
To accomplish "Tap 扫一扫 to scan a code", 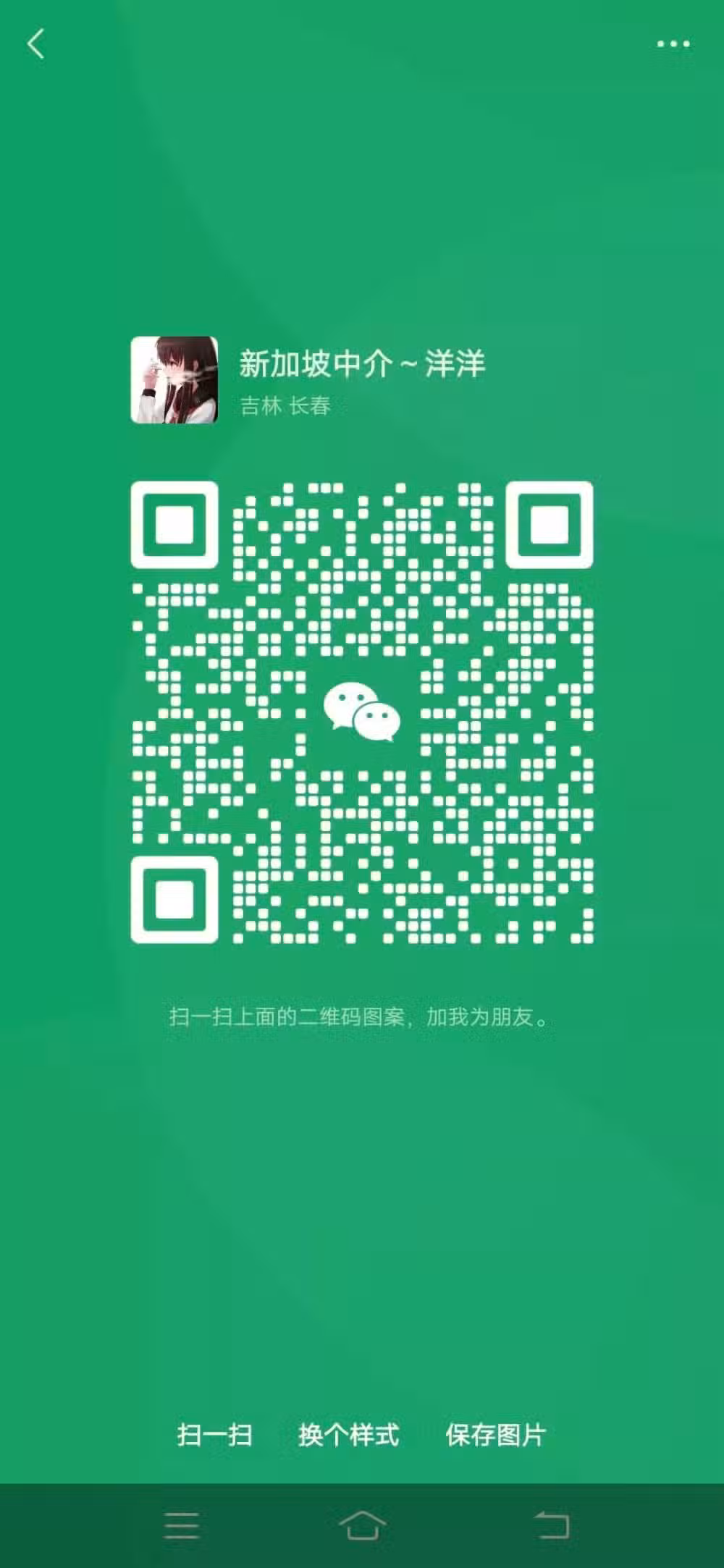I will (215, 1434).
